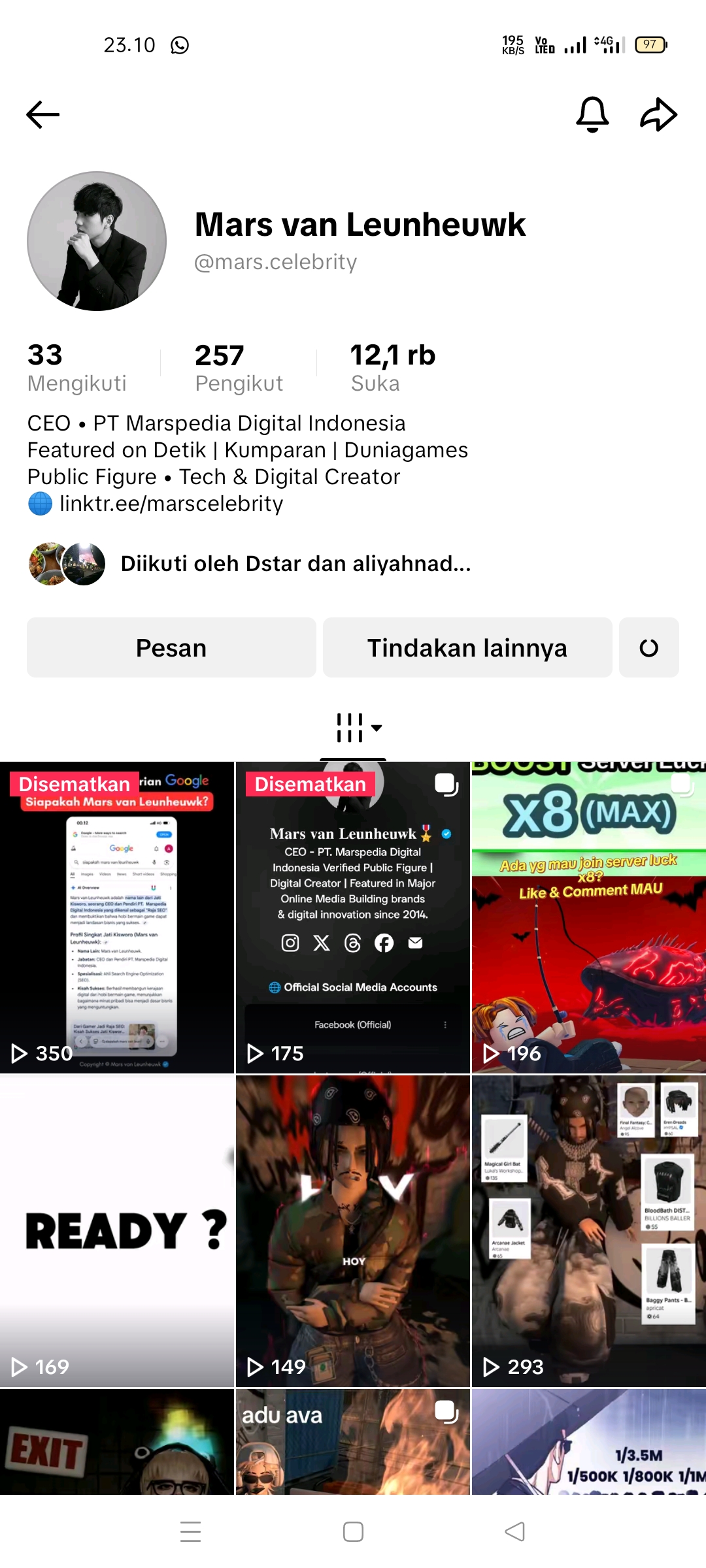Send a message with the Pesan button

[x=171, y=648]
